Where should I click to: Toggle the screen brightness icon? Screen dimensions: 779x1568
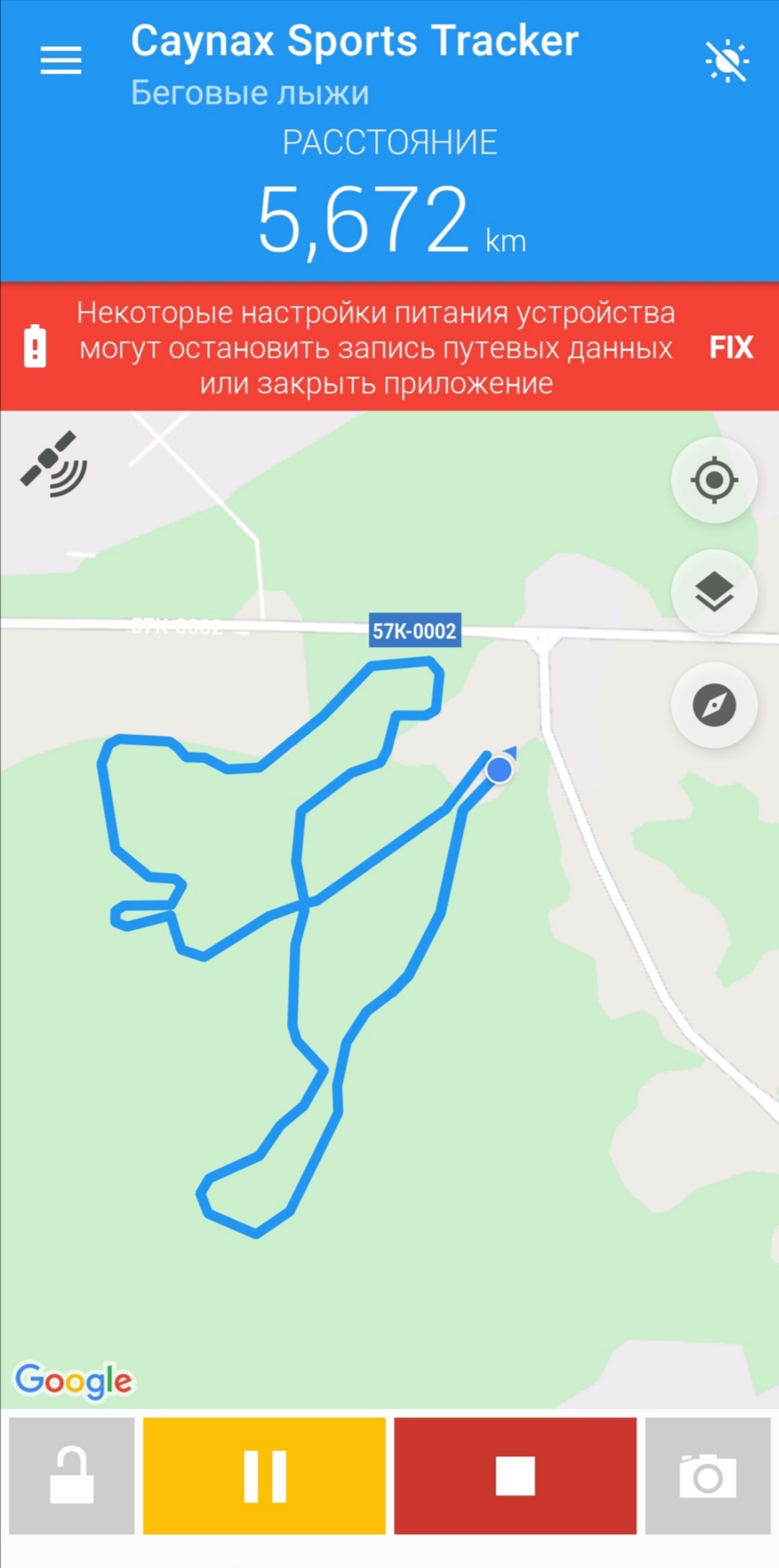726,61
